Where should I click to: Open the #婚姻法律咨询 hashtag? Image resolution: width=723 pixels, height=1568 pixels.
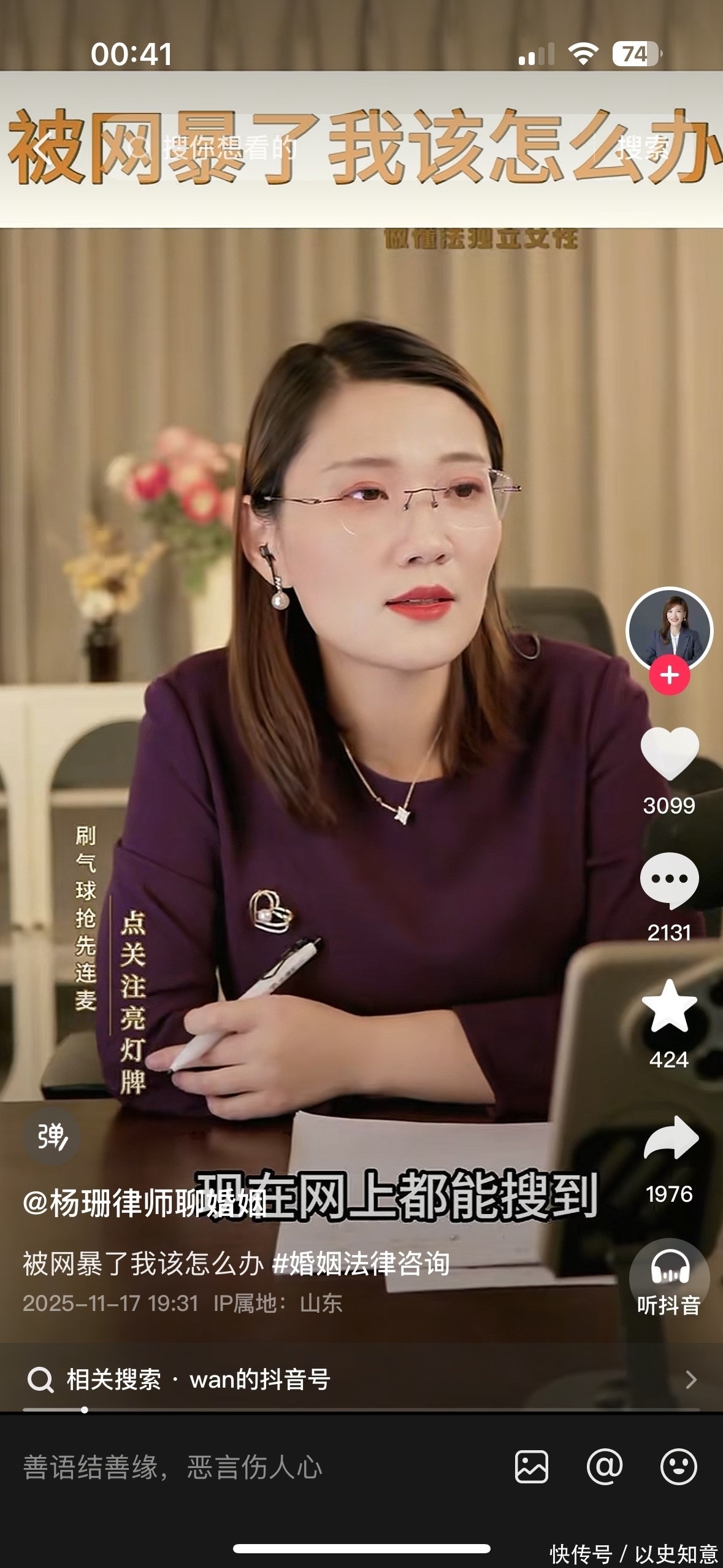[361, 1264]
